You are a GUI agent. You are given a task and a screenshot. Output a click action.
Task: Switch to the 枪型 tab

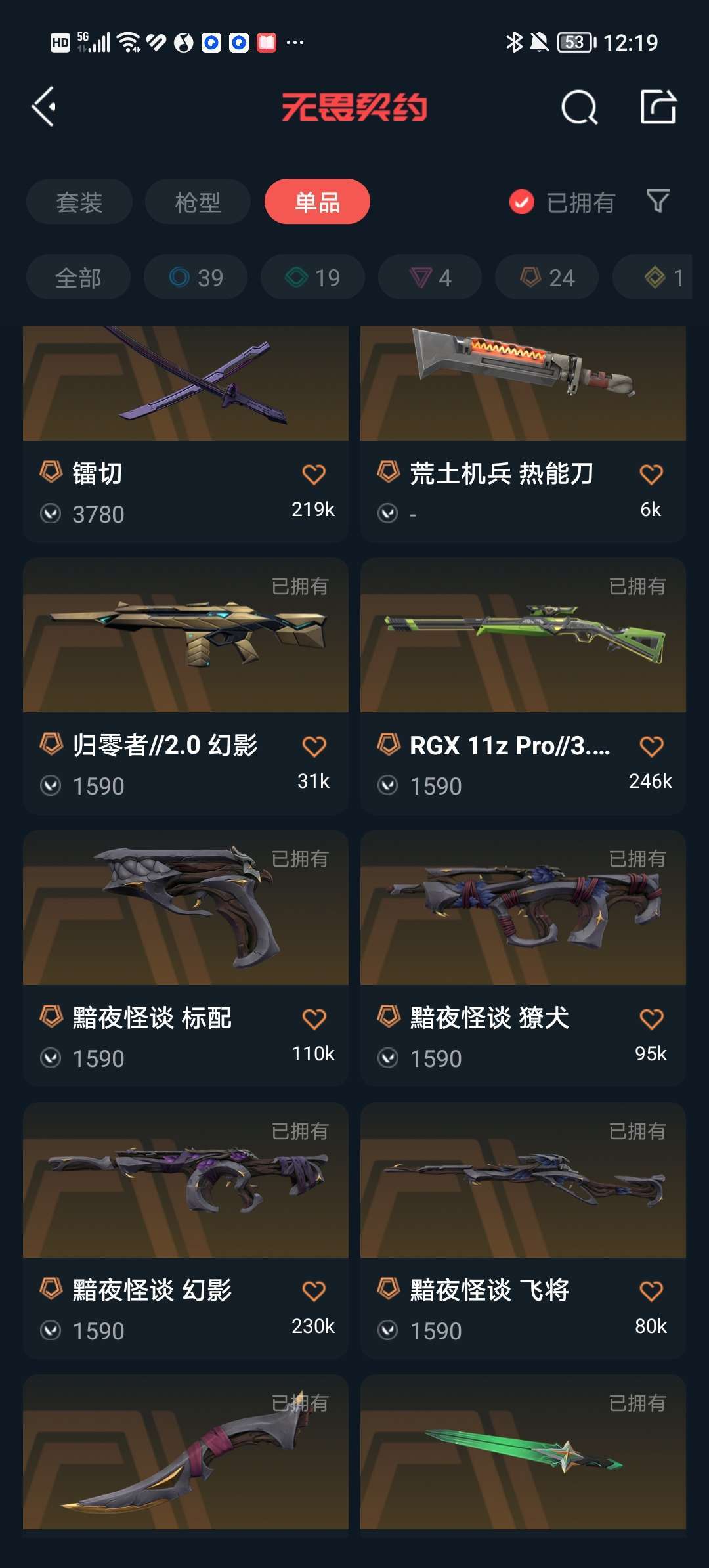198,202
